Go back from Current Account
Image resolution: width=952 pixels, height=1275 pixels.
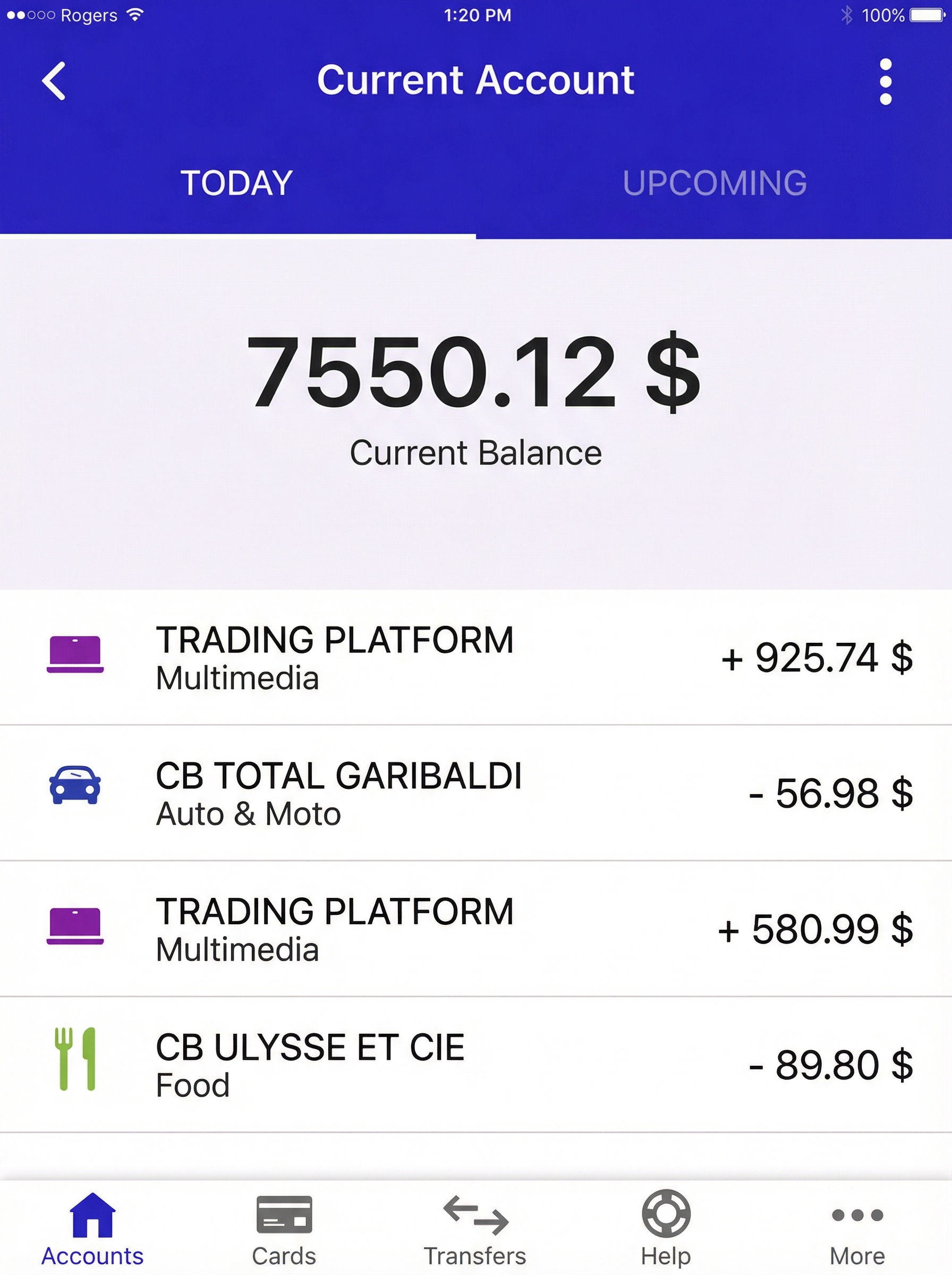[54, 81]
